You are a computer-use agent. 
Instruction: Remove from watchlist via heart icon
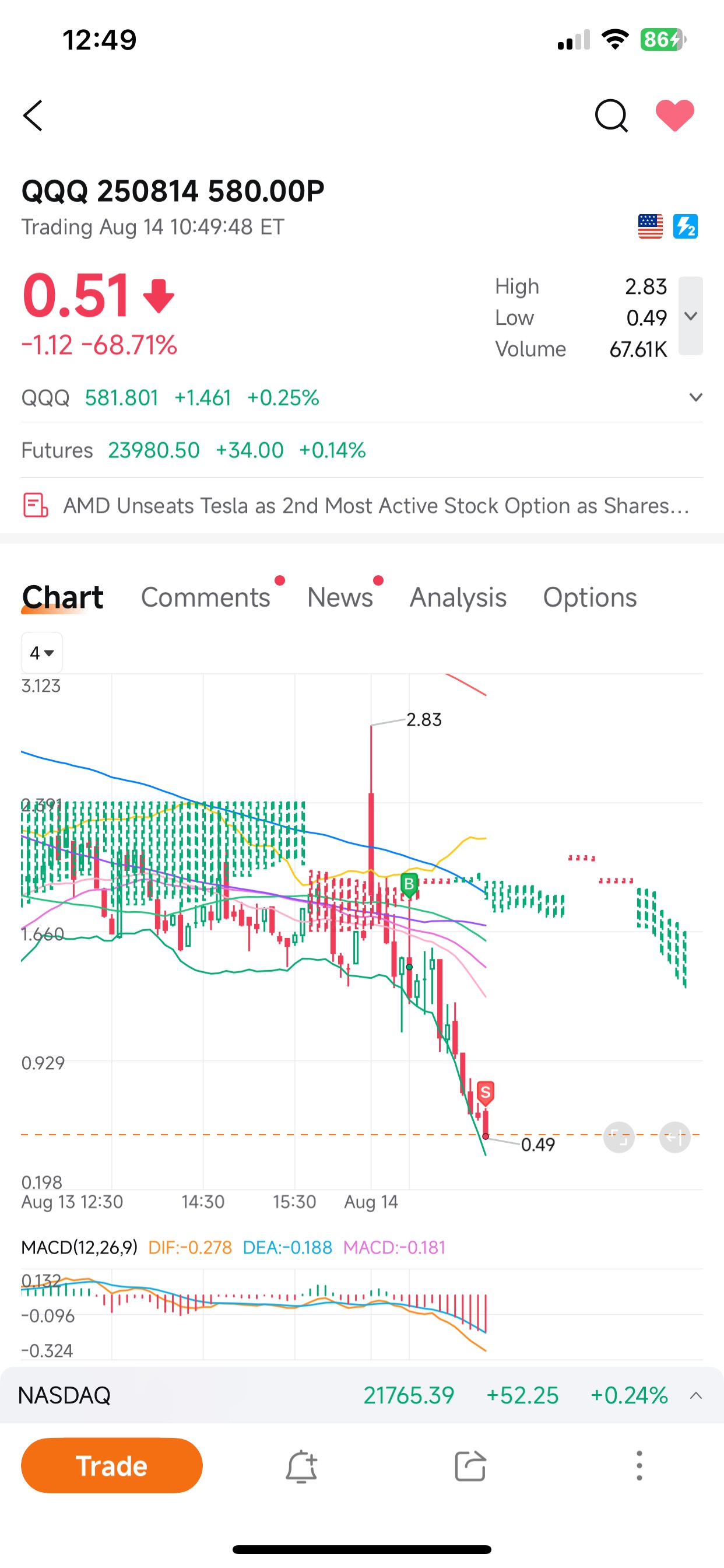click(x=674, y=115)
